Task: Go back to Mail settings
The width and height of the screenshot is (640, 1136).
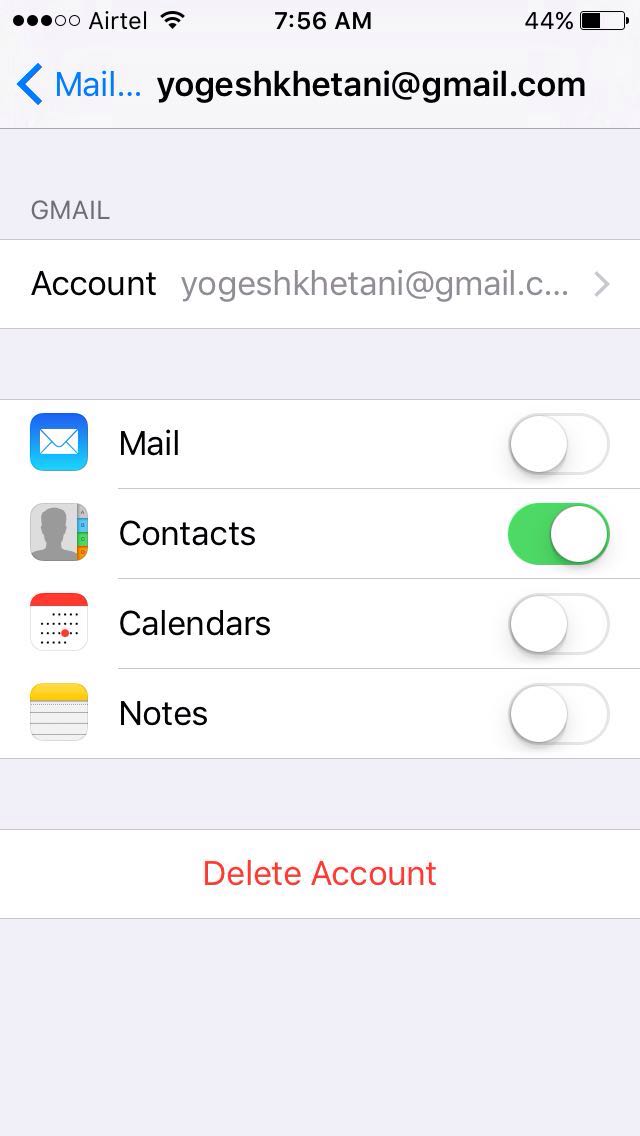Action: pos(78,85)
